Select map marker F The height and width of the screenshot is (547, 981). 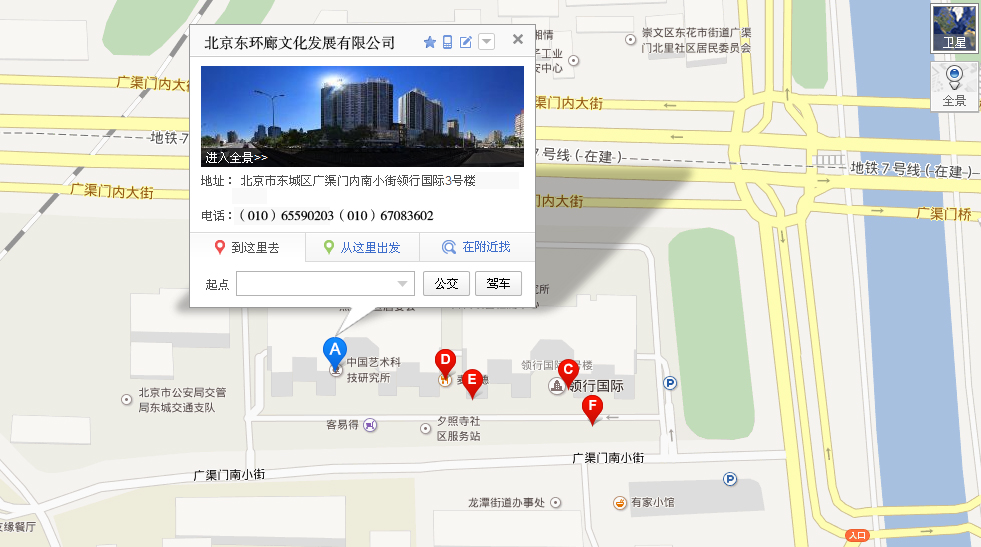click(x=592, y=407)
